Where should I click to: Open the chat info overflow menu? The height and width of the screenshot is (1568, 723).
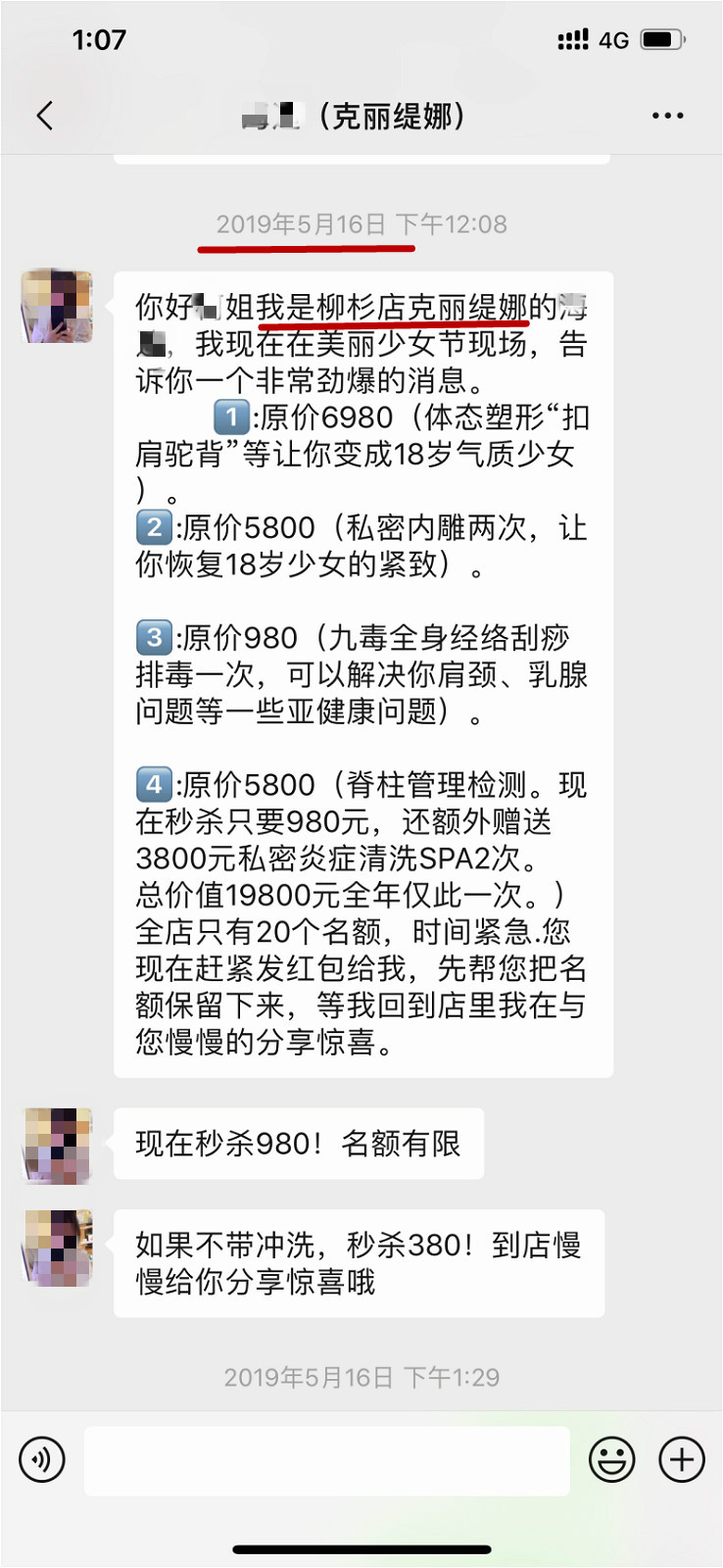[667, 116]
